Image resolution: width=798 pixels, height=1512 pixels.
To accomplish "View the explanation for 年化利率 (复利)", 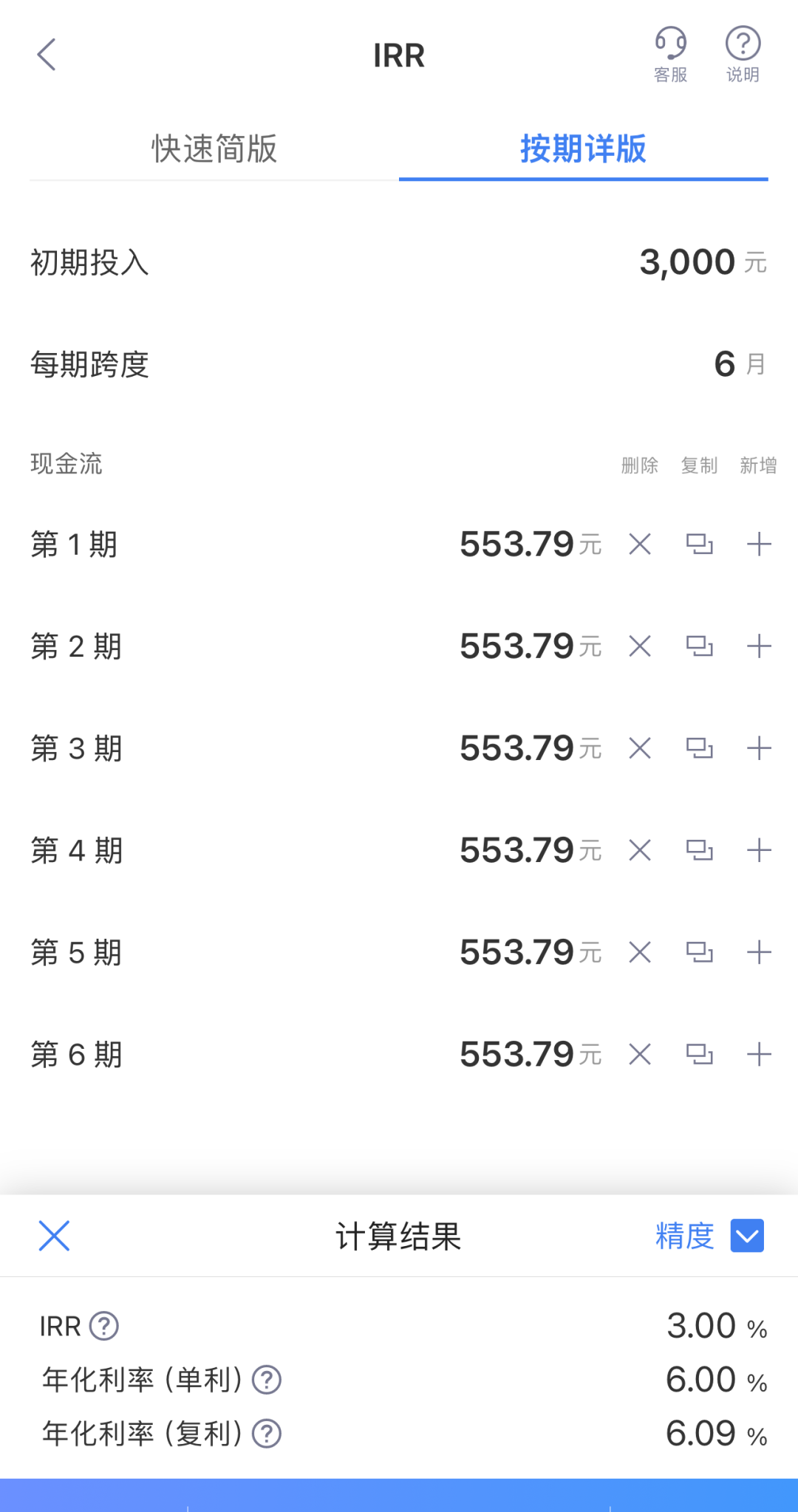I will 267,1434.
